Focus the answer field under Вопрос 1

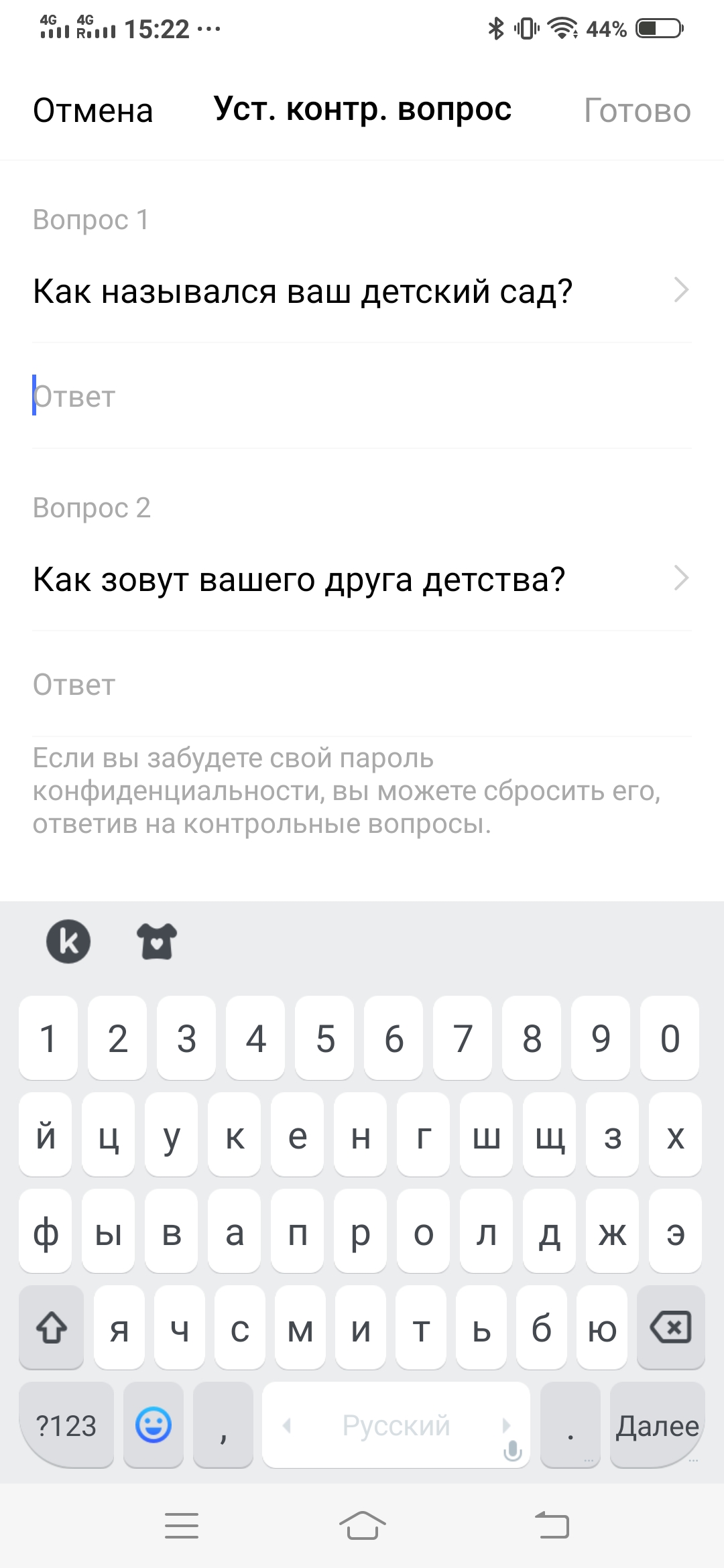coord(362,397)
